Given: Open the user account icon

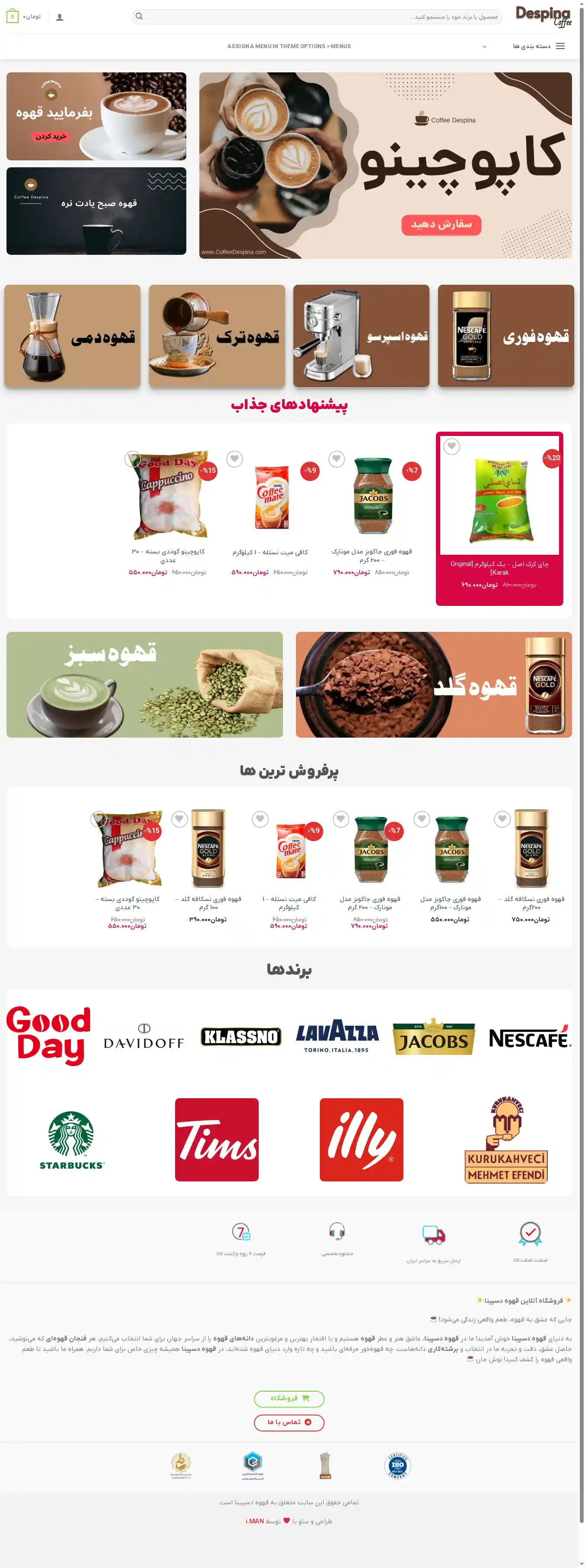Looking at the screenshot, I should (x=60, y=17).
